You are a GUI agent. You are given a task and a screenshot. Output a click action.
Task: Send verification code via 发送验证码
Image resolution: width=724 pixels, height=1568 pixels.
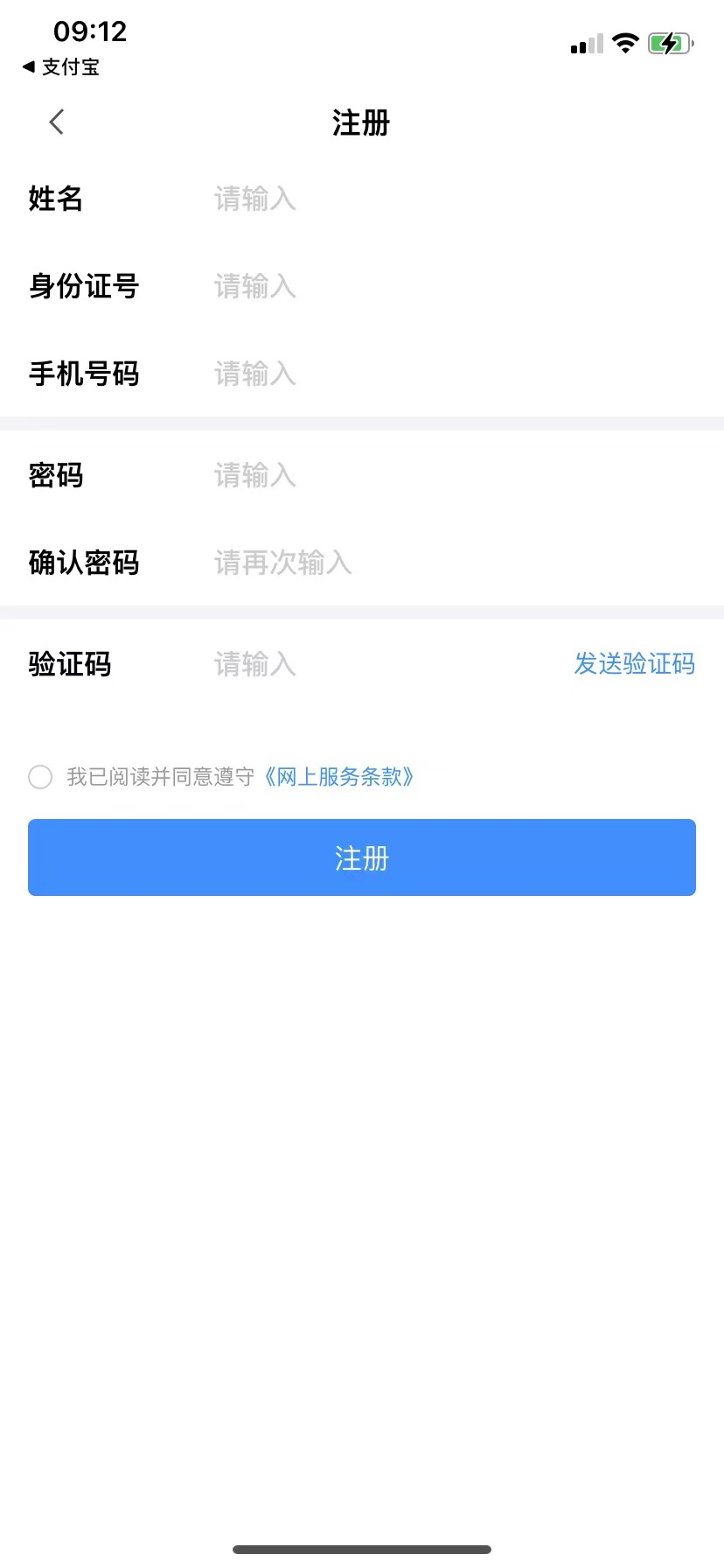click(634, 664)
